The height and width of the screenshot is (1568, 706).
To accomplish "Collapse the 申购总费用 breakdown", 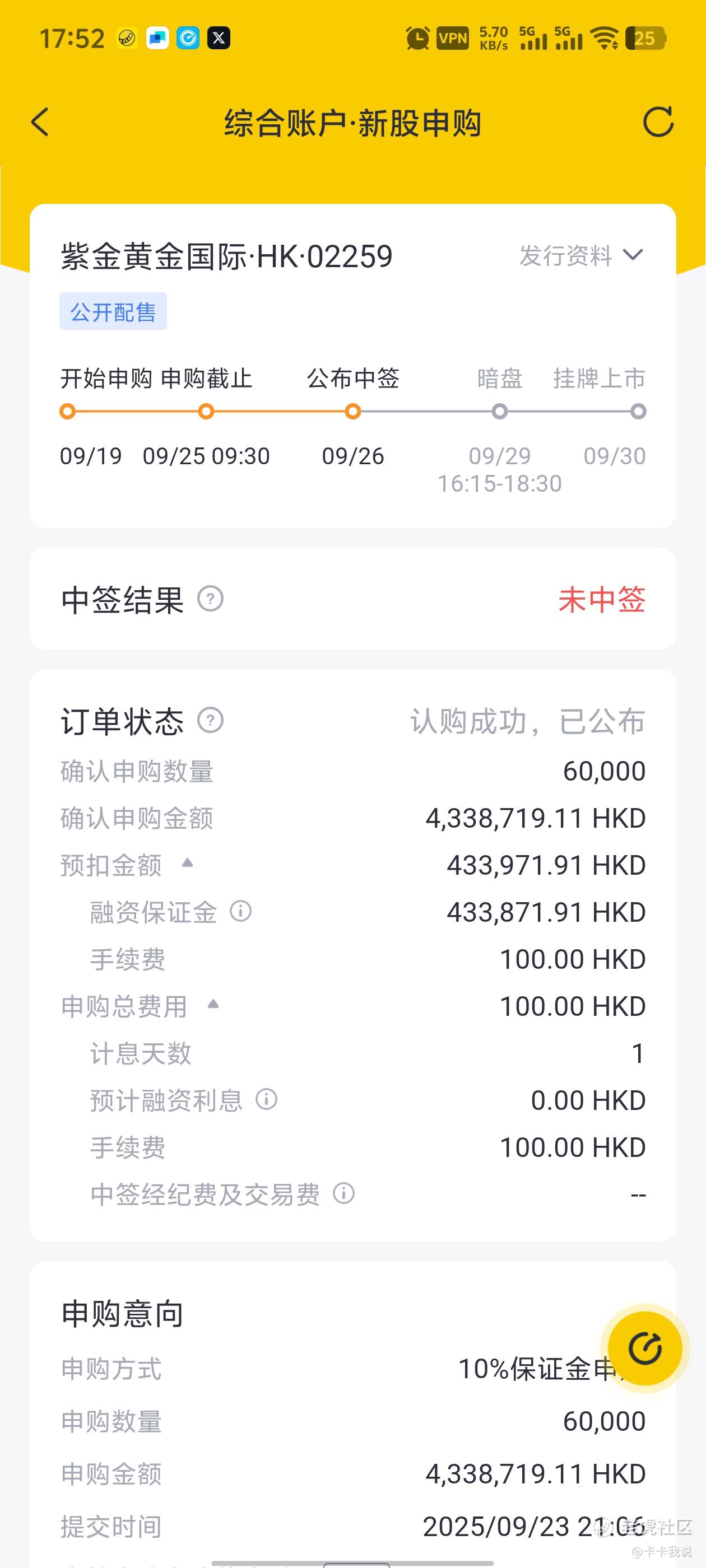I will 213,1004.
